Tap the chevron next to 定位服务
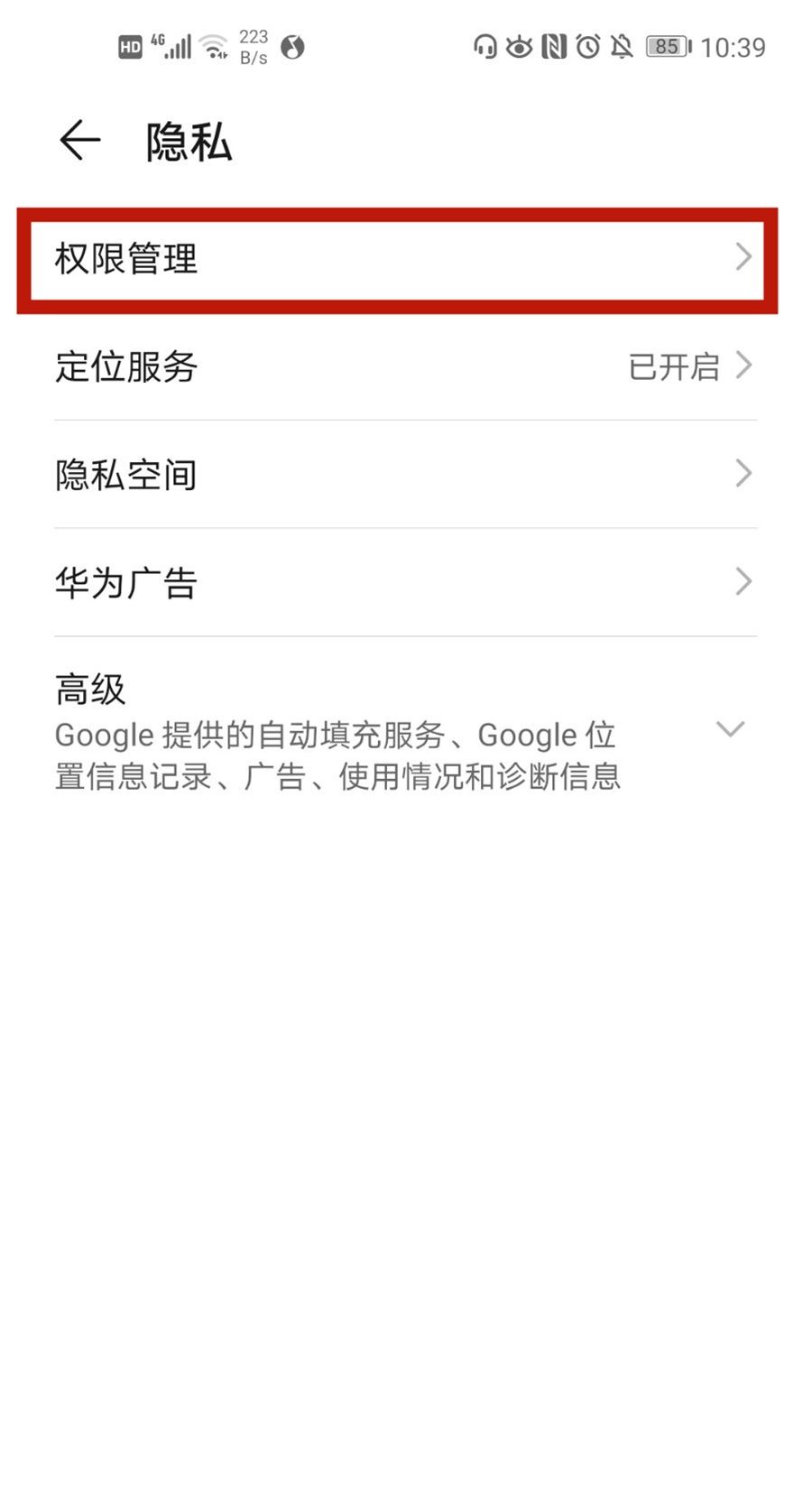Viewport: 812px width, 1510px height. (744, 366)
